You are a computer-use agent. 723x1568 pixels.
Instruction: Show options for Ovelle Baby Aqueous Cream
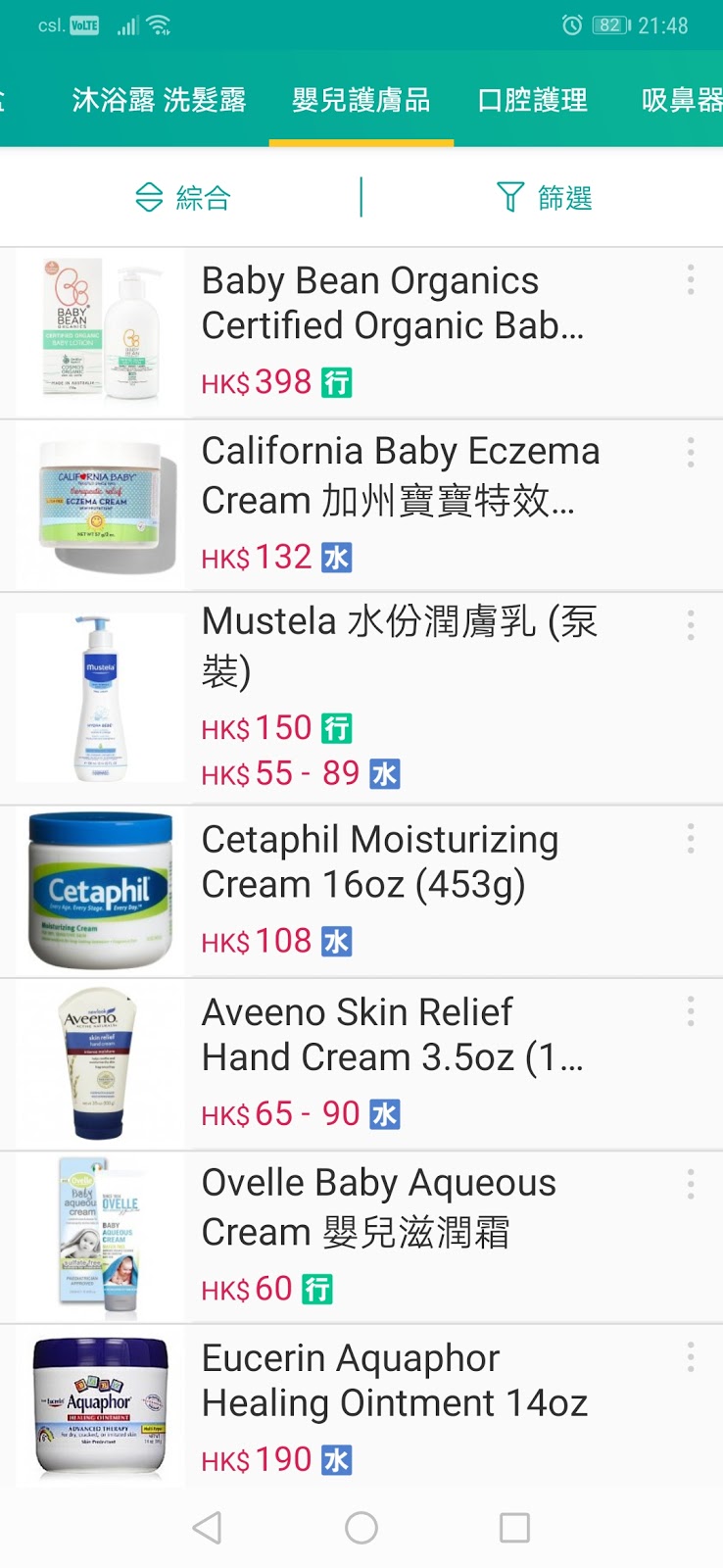pos(691,1184)
